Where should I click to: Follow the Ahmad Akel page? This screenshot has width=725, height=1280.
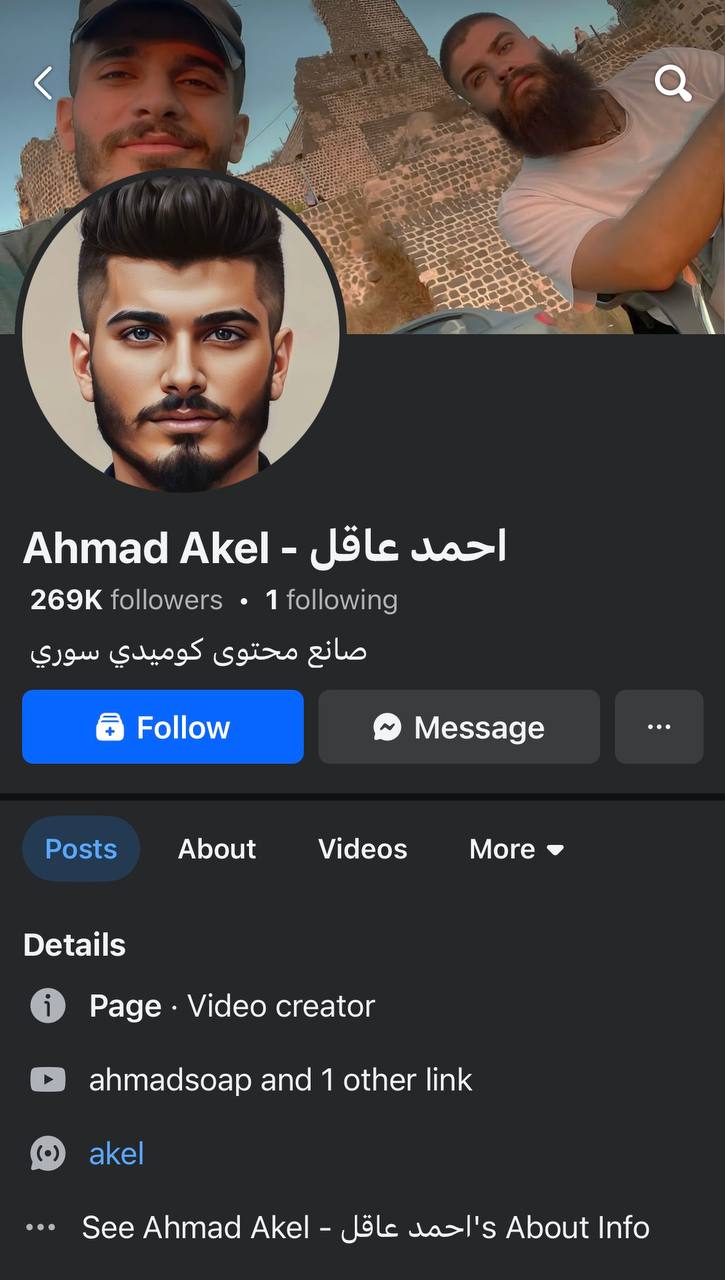coord(163,727)
